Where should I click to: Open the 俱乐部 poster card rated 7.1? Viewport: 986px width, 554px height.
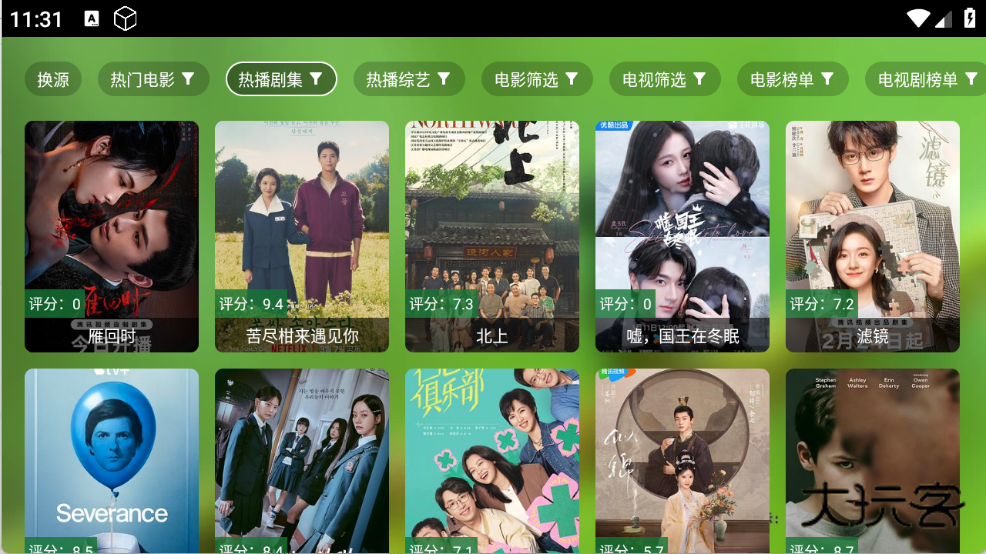492,460
